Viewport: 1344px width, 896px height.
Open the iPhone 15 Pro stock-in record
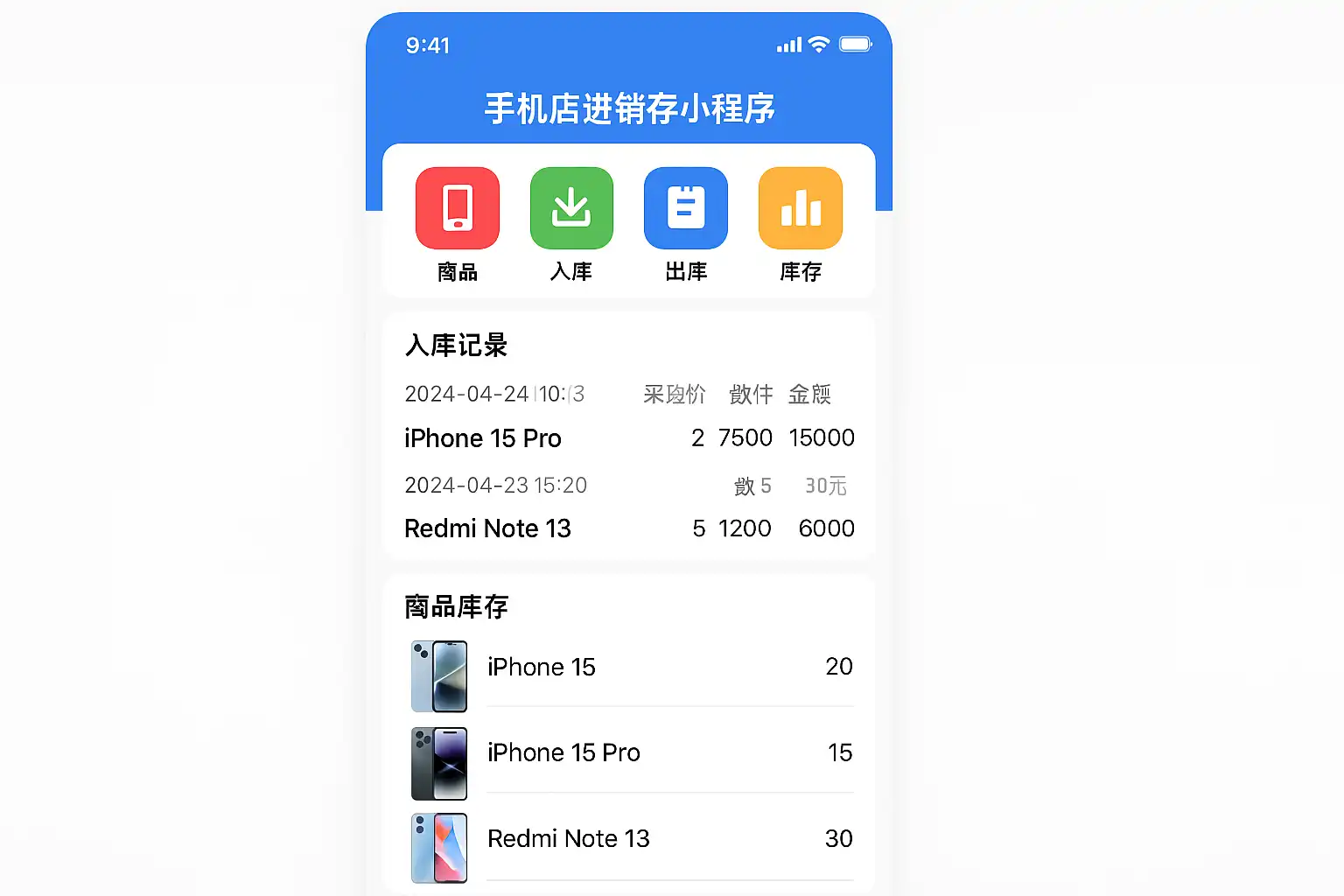[628, 437]
